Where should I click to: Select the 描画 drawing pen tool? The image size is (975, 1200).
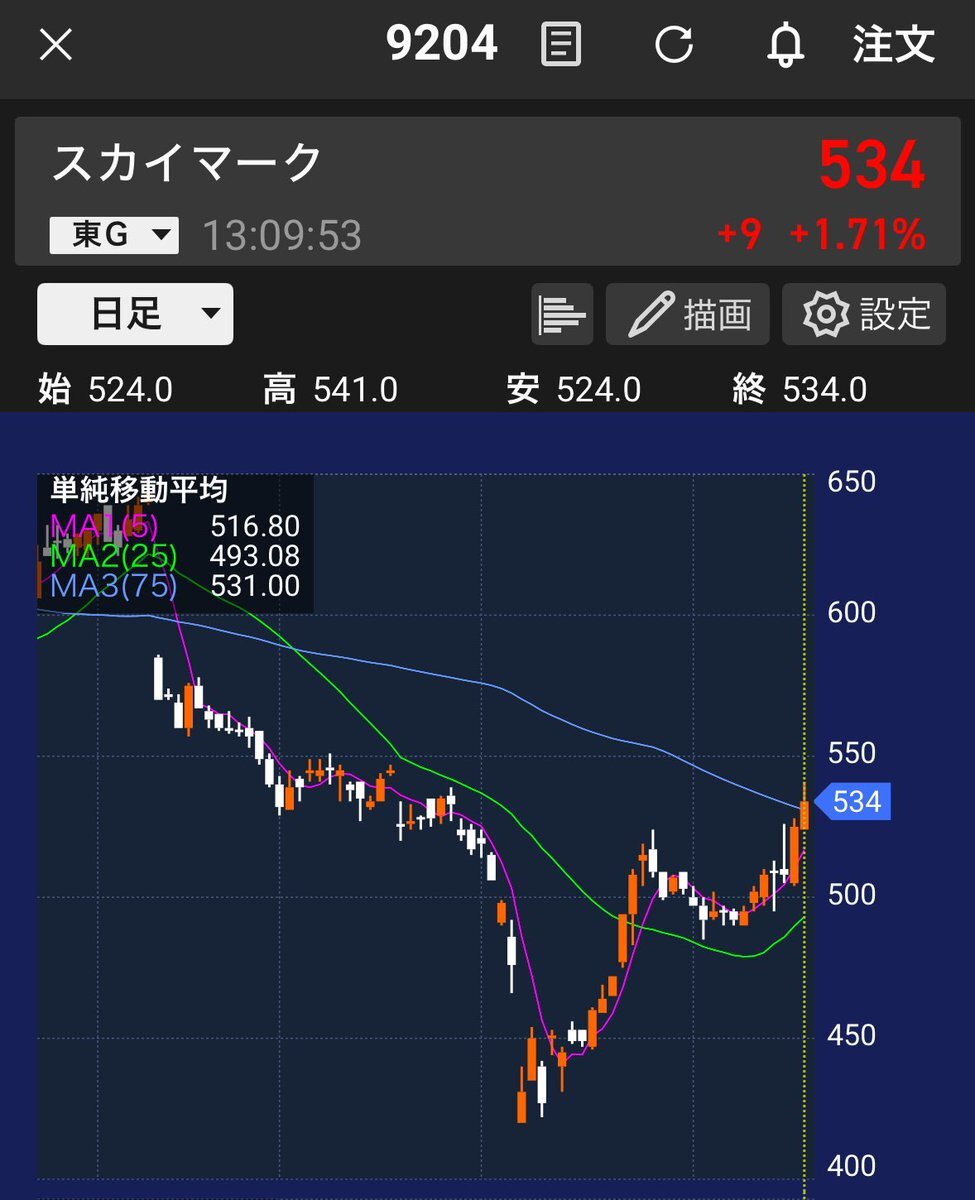pos(687,313)
